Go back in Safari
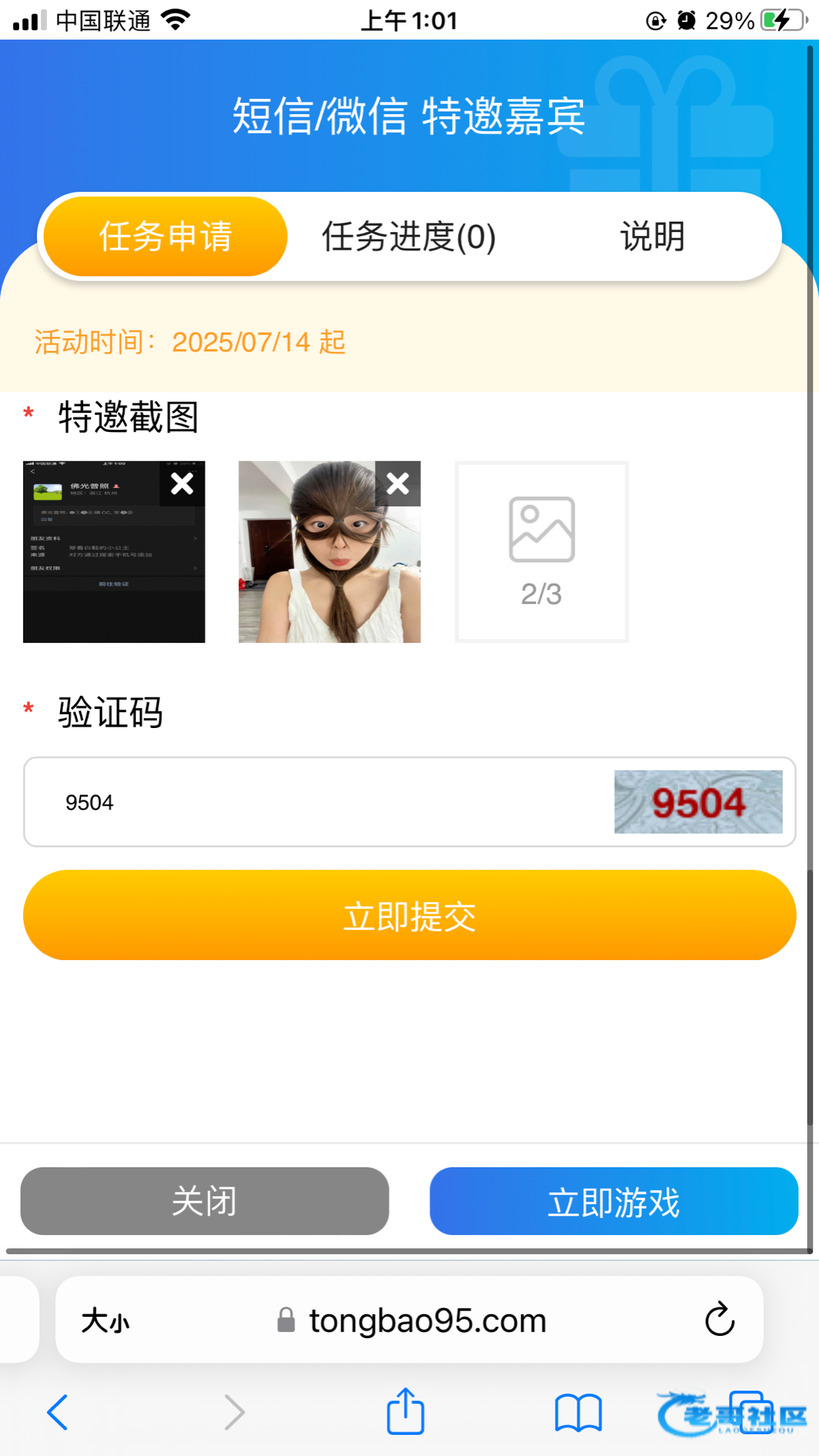 [x=58, y=1412]
